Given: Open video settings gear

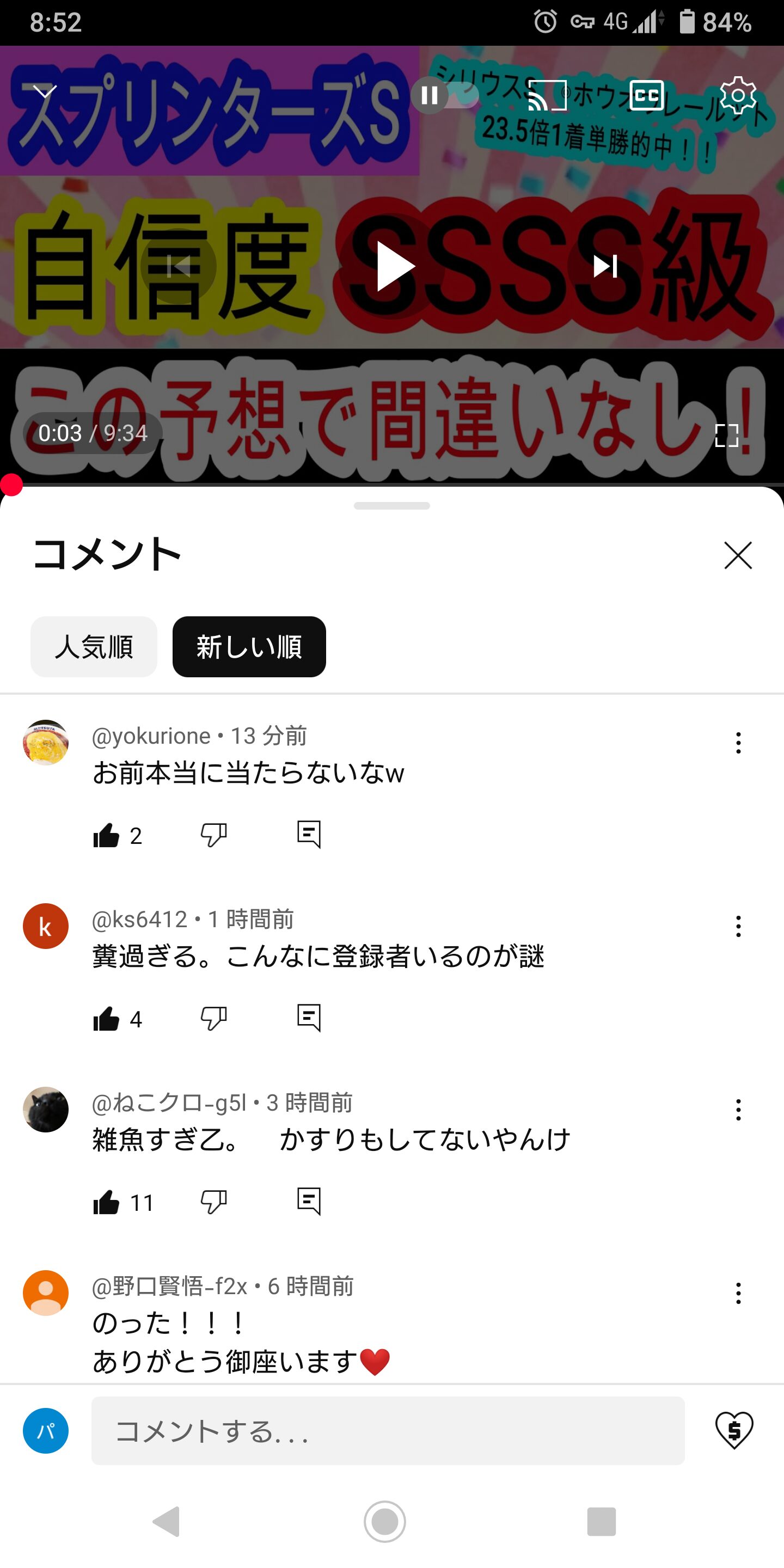Looking at the screenshot, I should click(x=737, y=96).
